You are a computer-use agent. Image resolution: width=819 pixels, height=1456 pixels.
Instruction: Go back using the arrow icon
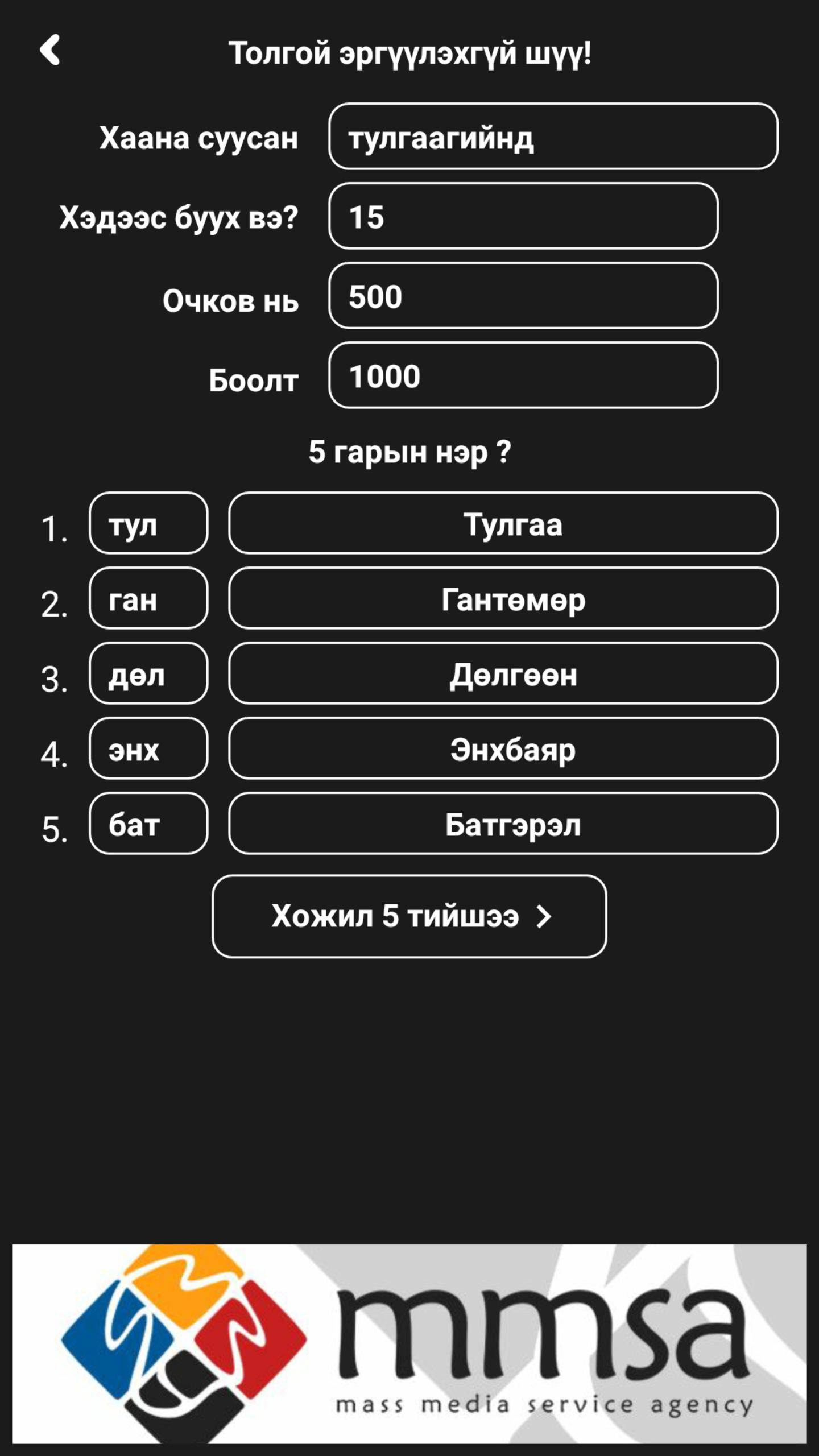pyautogui.click(x=50, y=50)
